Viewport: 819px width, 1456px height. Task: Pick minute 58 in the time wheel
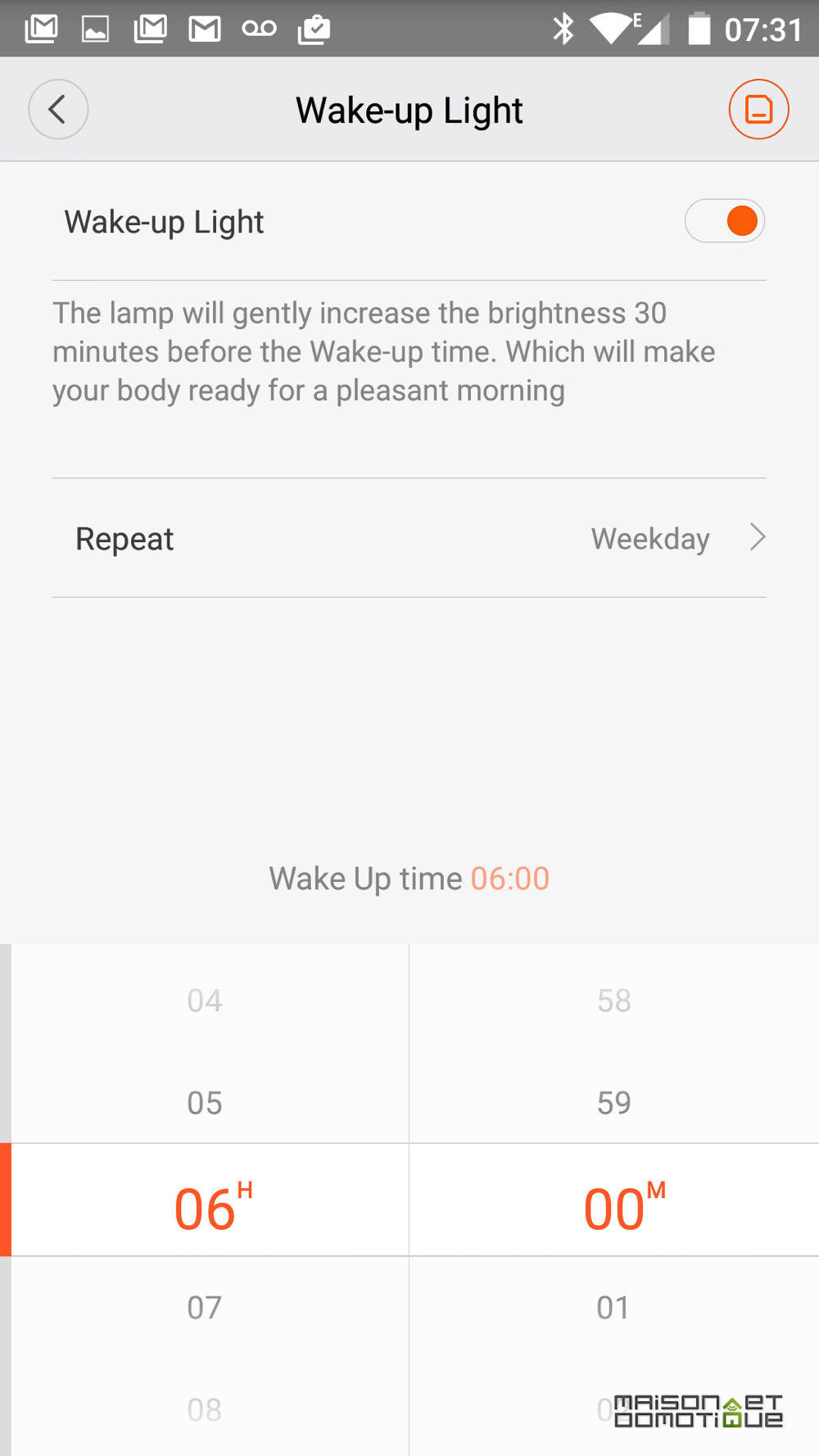614,1001
